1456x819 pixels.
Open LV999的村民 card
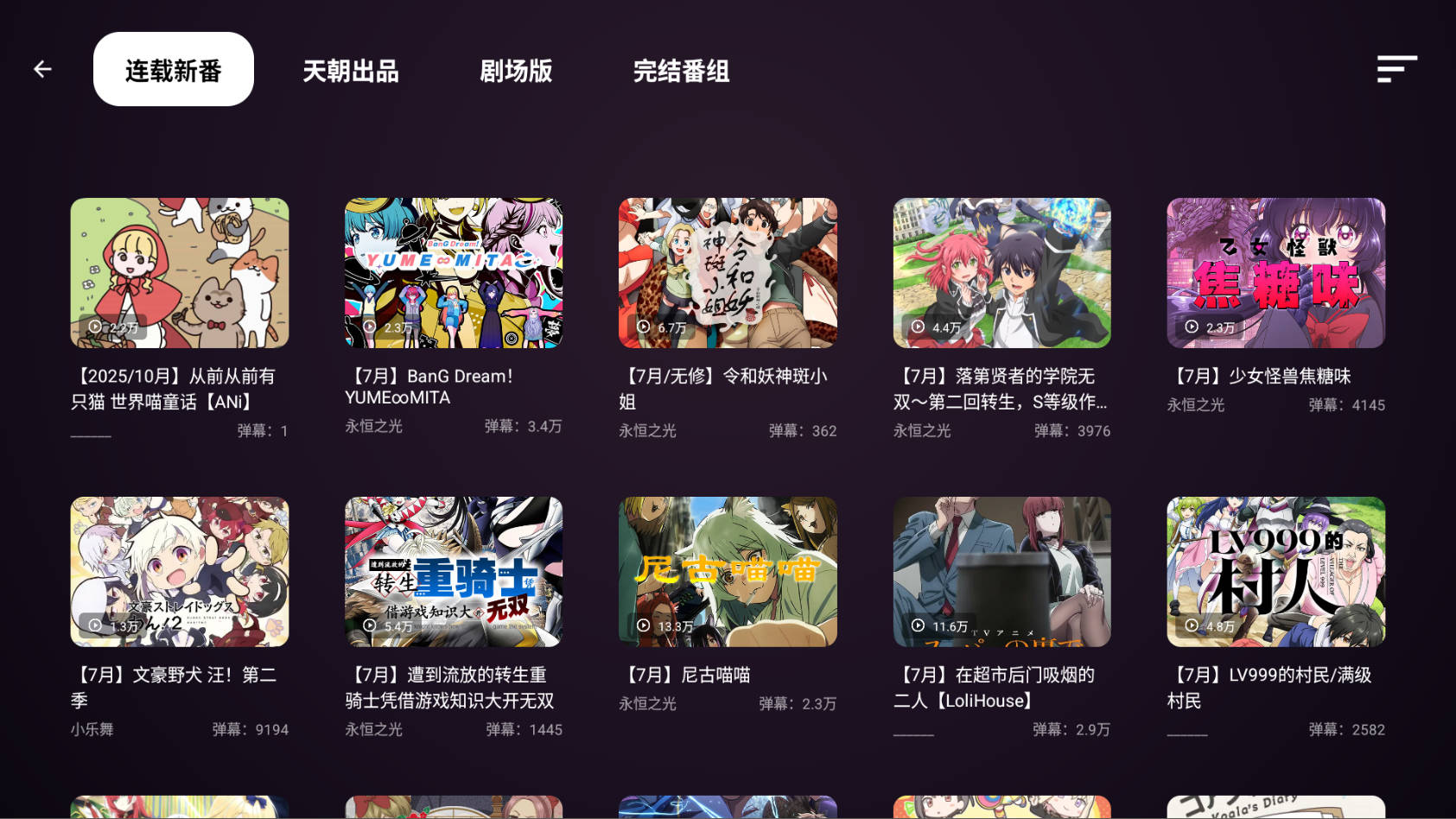pyautogui.click(x=1275, y=618)
